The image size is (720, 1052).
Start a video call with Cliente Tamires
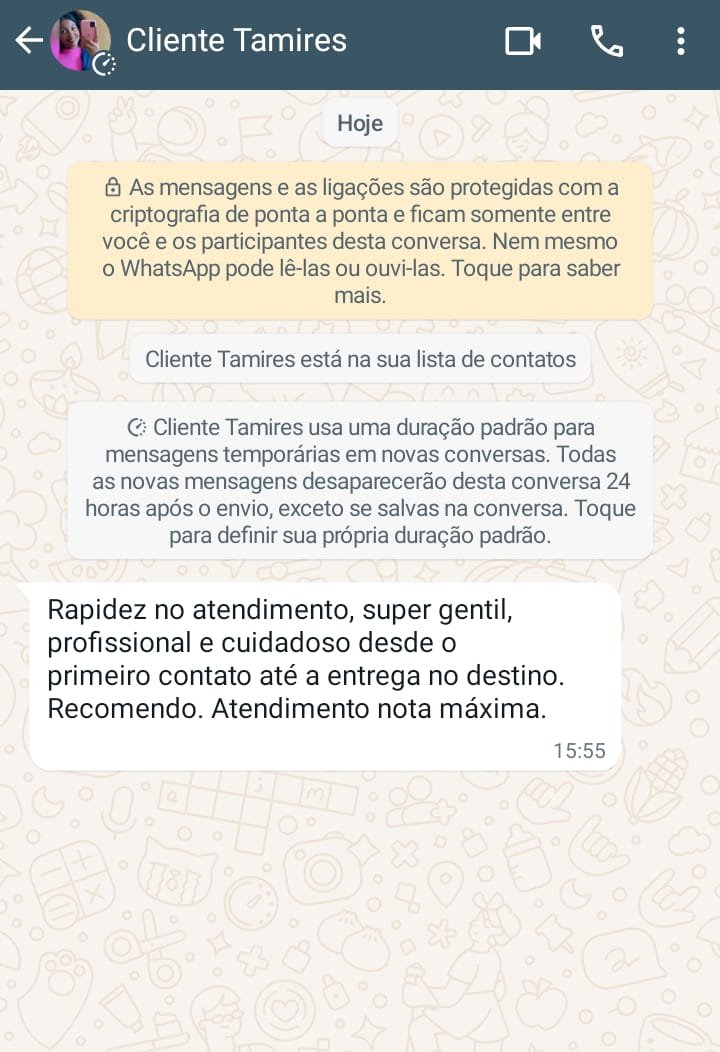522,40
